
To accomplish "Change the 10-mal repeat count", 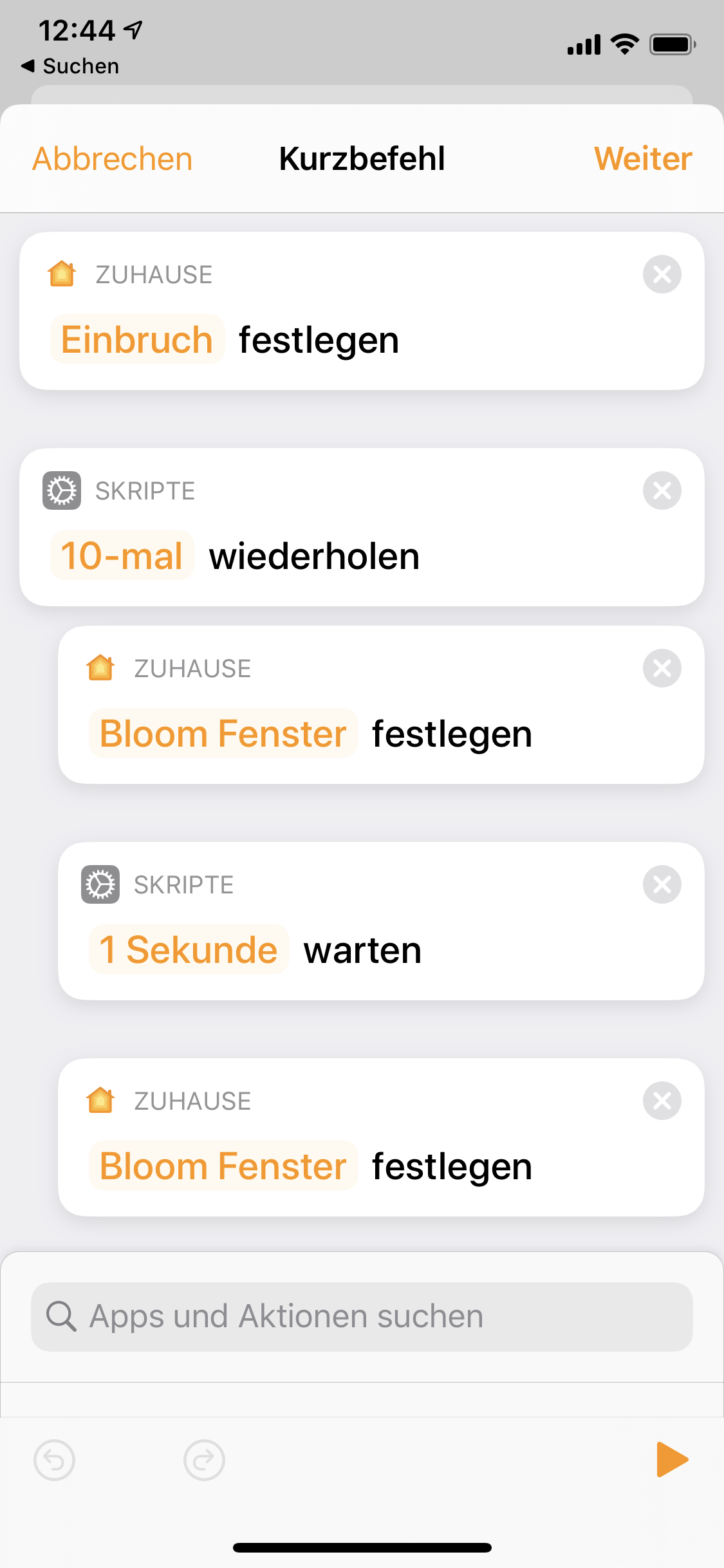I will point(122,555).
